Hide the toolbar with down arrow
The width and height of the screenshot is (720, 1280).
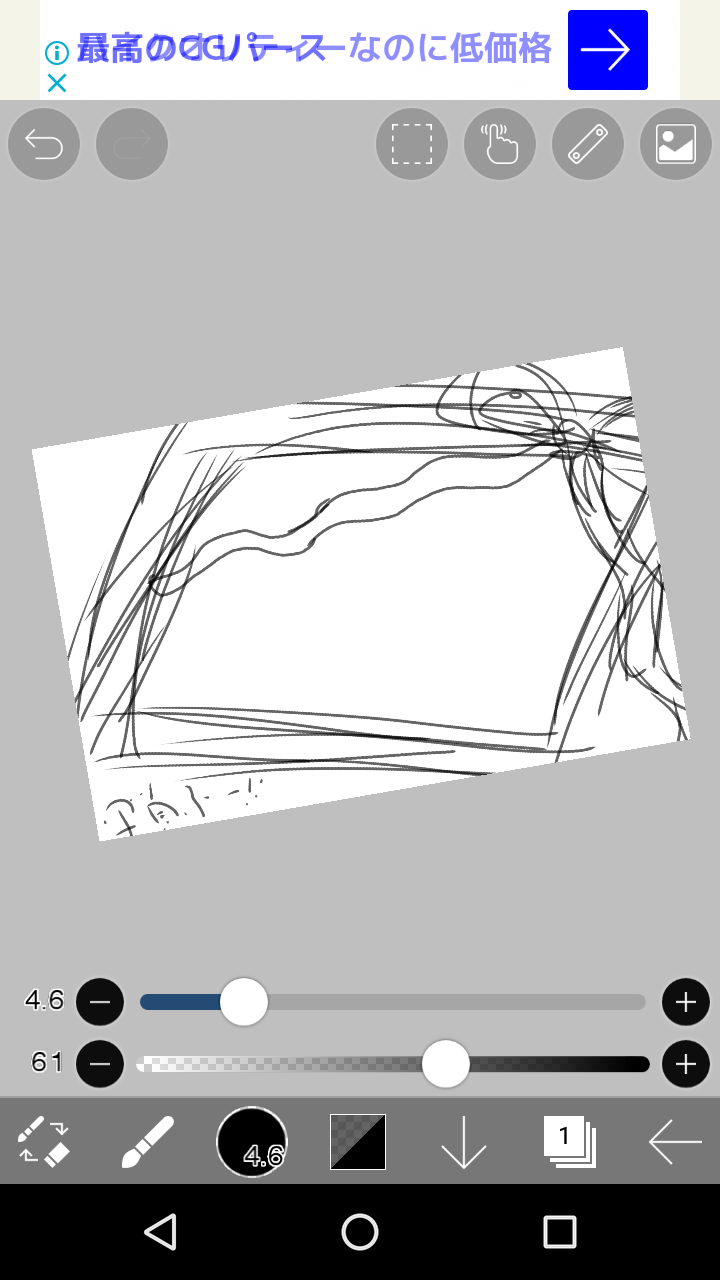464,1142
